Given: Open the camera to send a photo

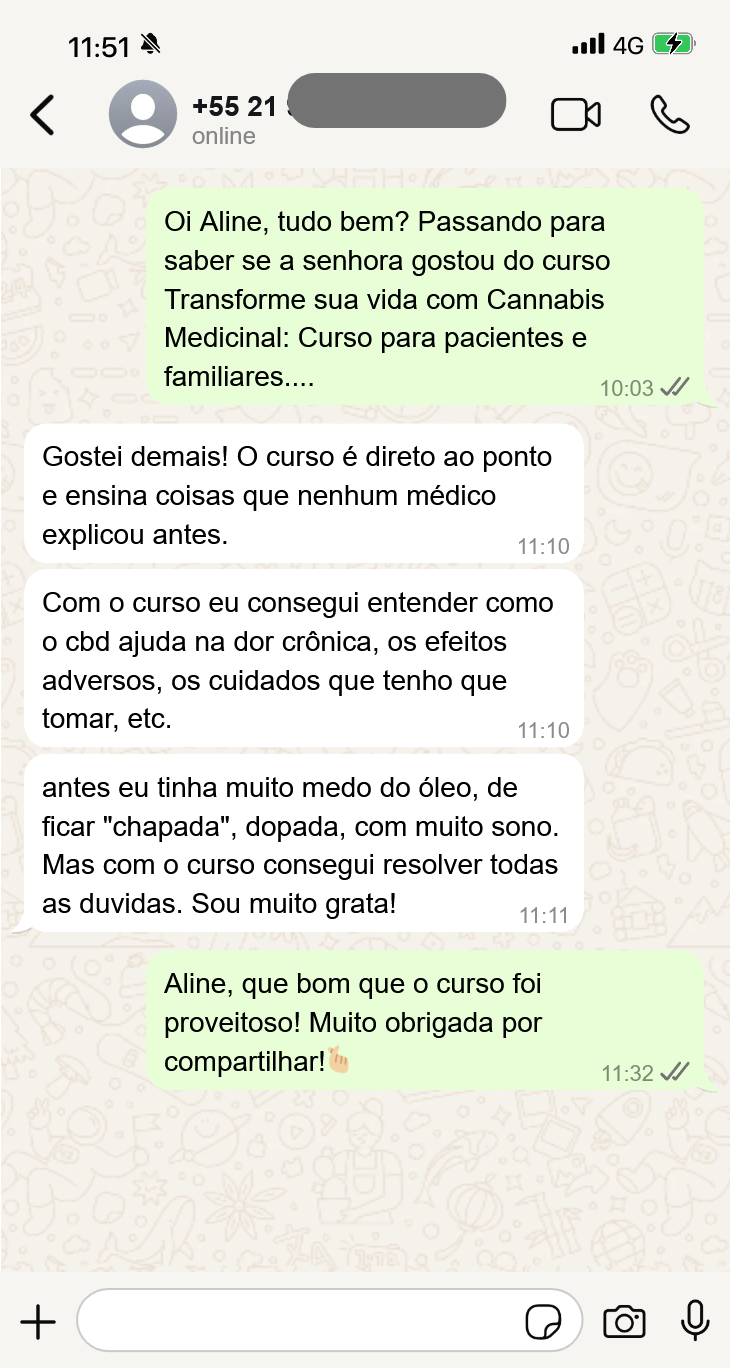Looking at the screenshot, I should [624, 1320].
